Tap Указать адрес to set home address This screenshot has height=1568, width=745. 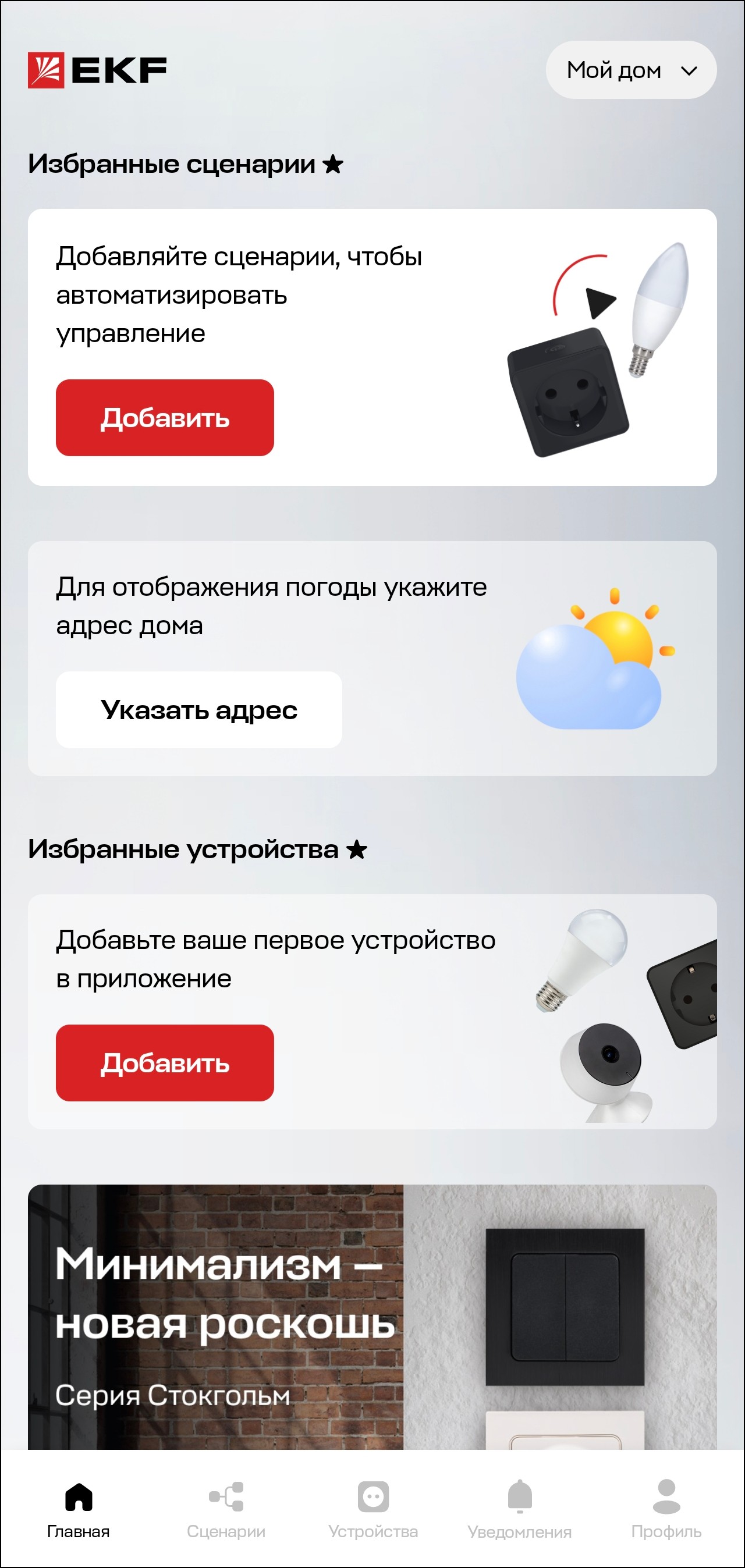point(198,710)
